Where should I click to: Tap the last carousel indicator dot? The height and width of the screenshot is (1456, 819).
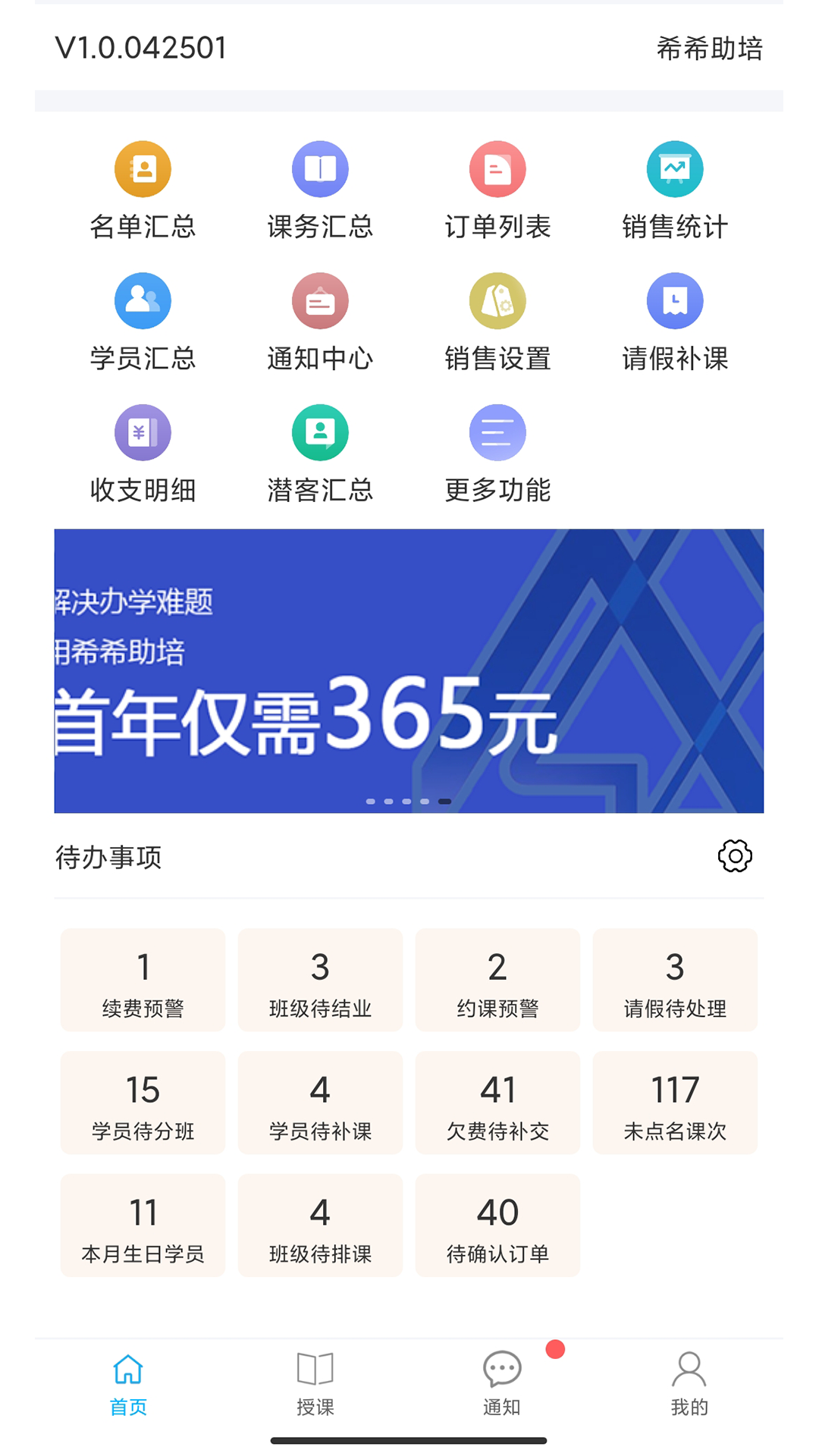click(x=444, y=800)
